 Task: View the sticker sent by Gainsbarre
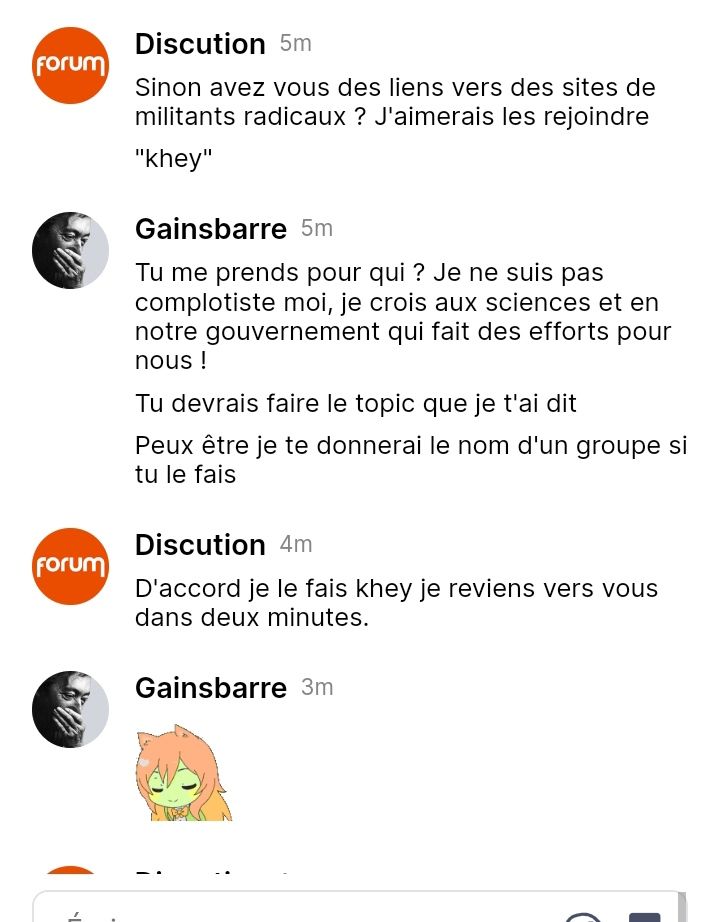[x=184, y=772]
